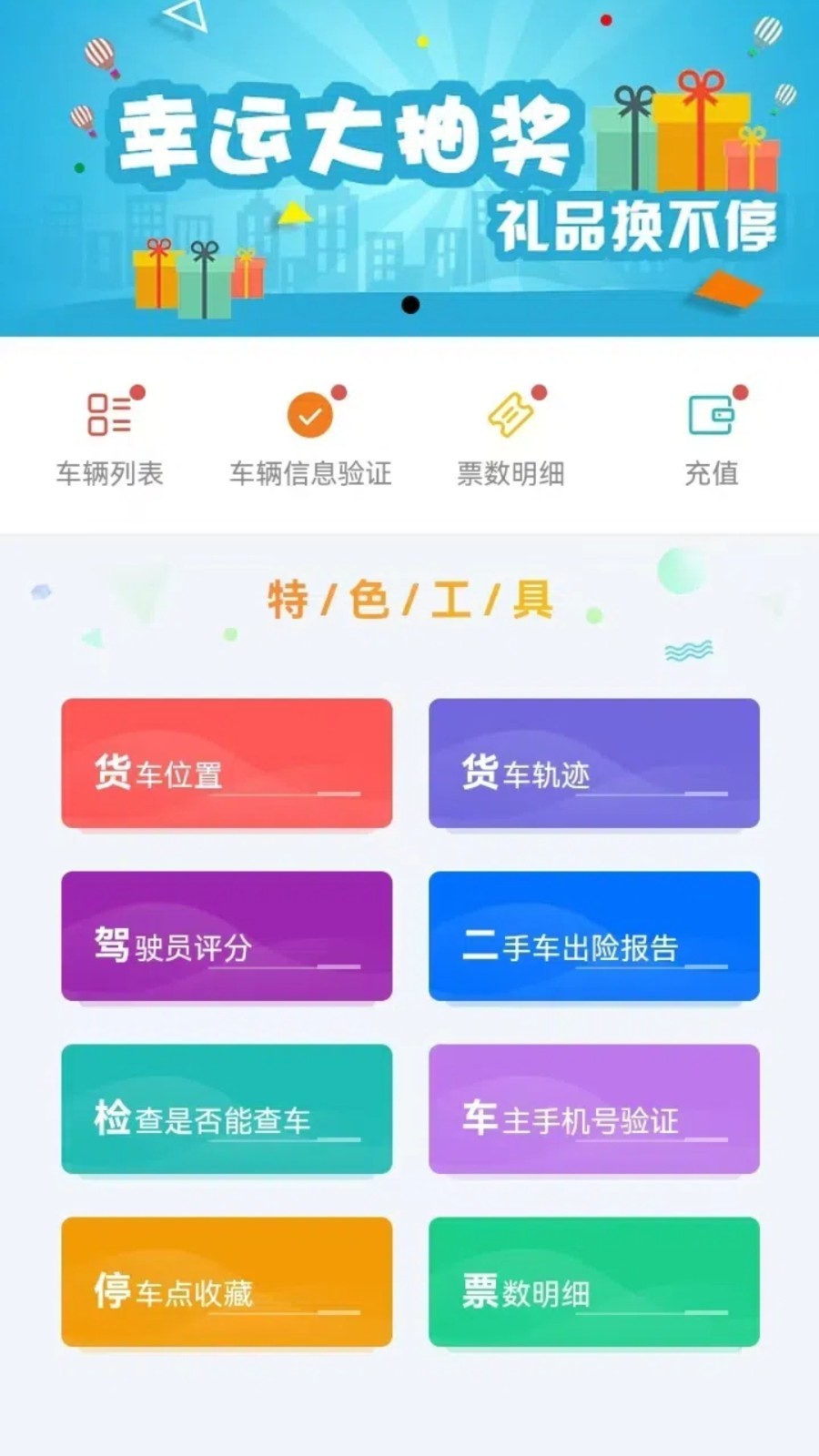The width and height of the screenshot is (819, 1456).
Task: Open the teal 票数明细 tile
Action: [592, 1281]
